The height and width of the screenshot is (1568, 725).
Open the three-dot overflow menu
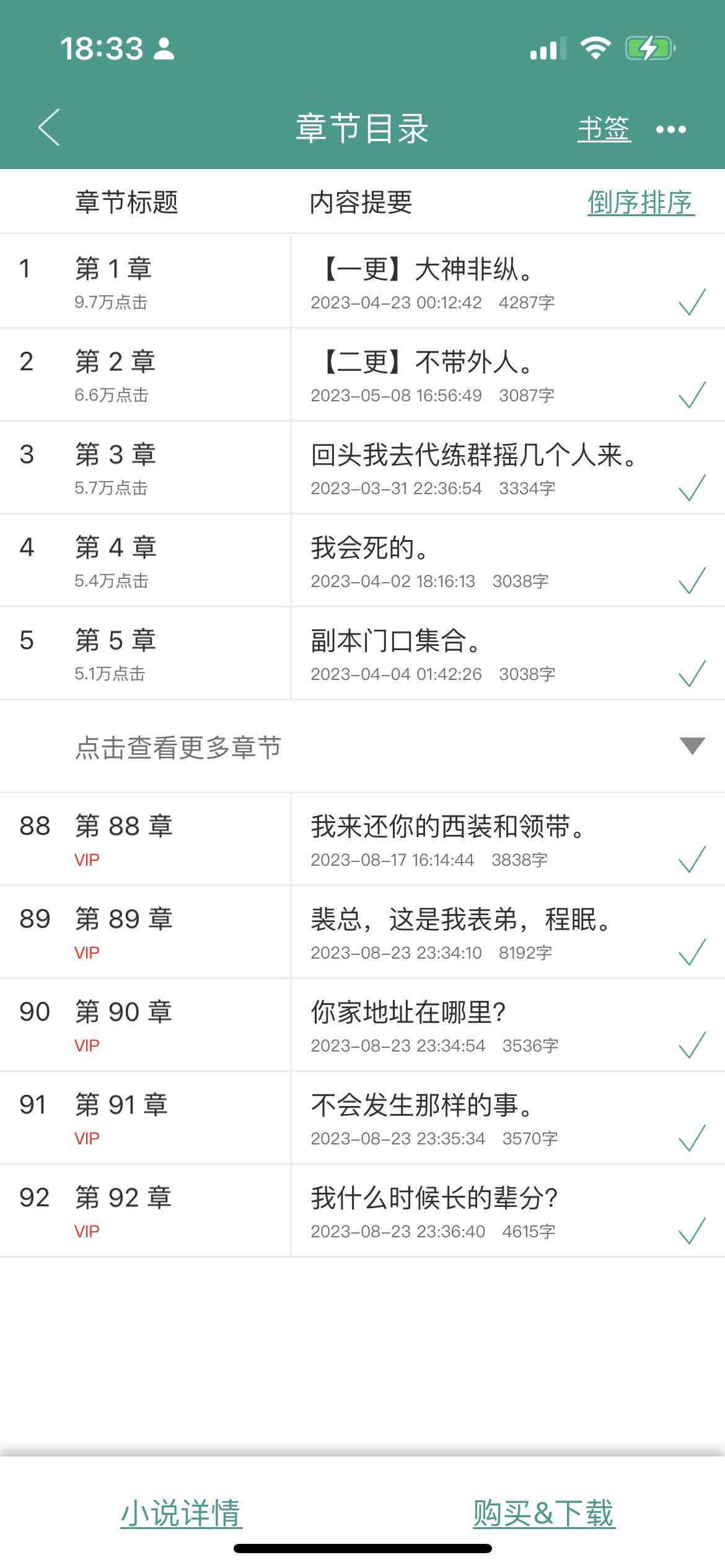pos(671,129)
